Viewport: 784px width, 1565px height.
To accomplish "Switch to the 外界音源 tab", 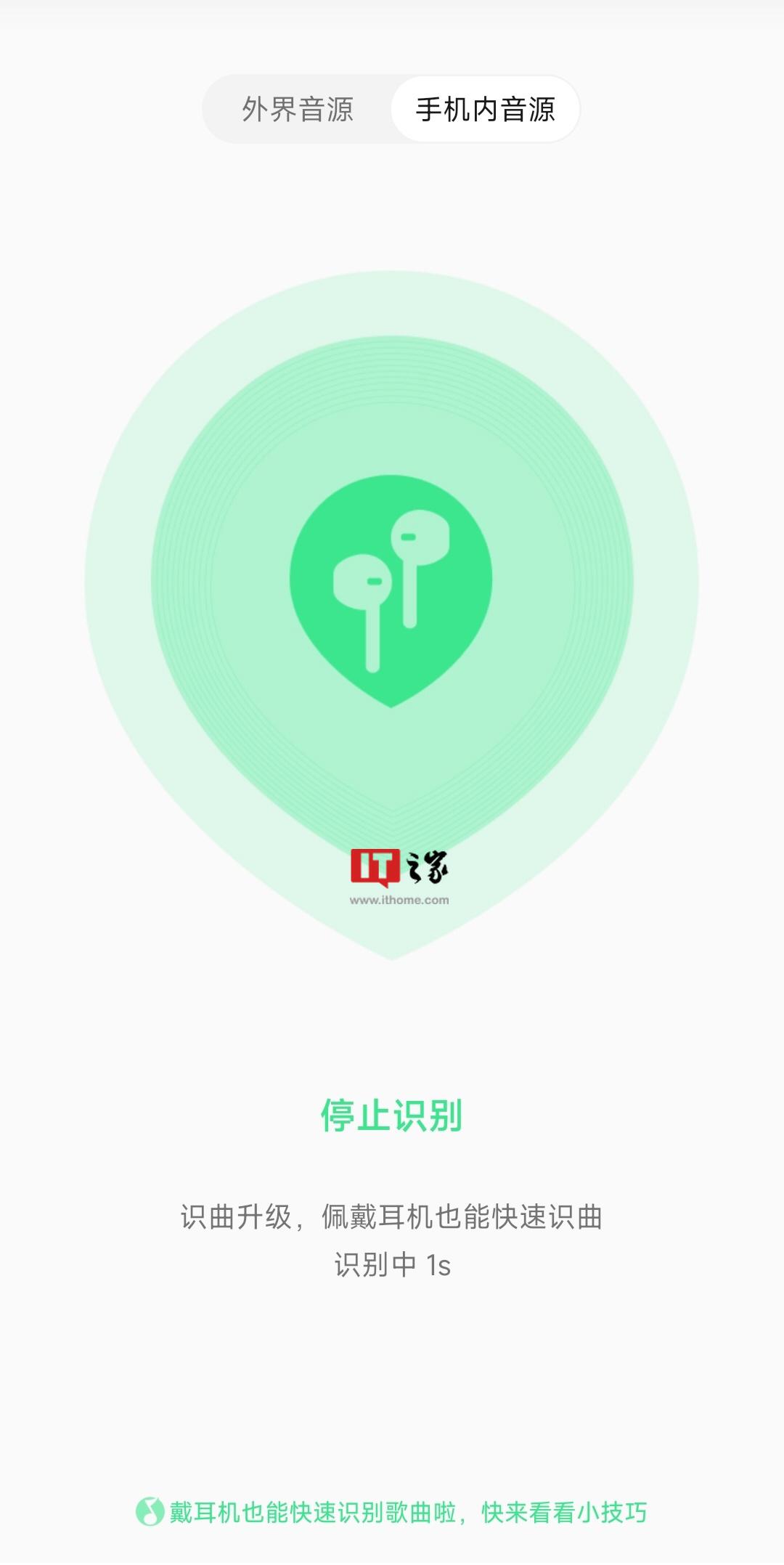I will [298, 110].
